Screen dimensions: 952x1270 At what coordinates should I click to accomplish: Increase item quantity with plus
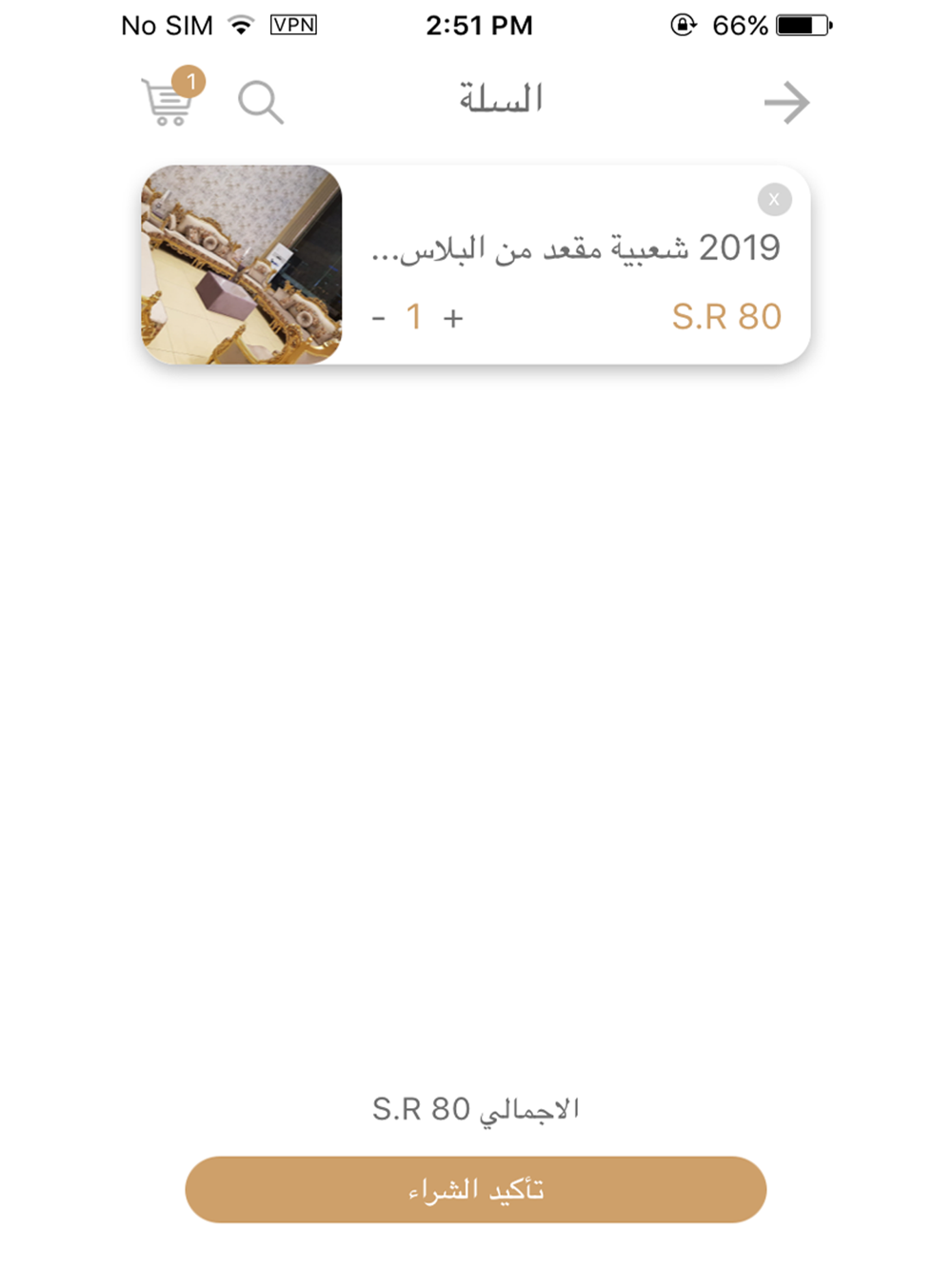[453, 318]
